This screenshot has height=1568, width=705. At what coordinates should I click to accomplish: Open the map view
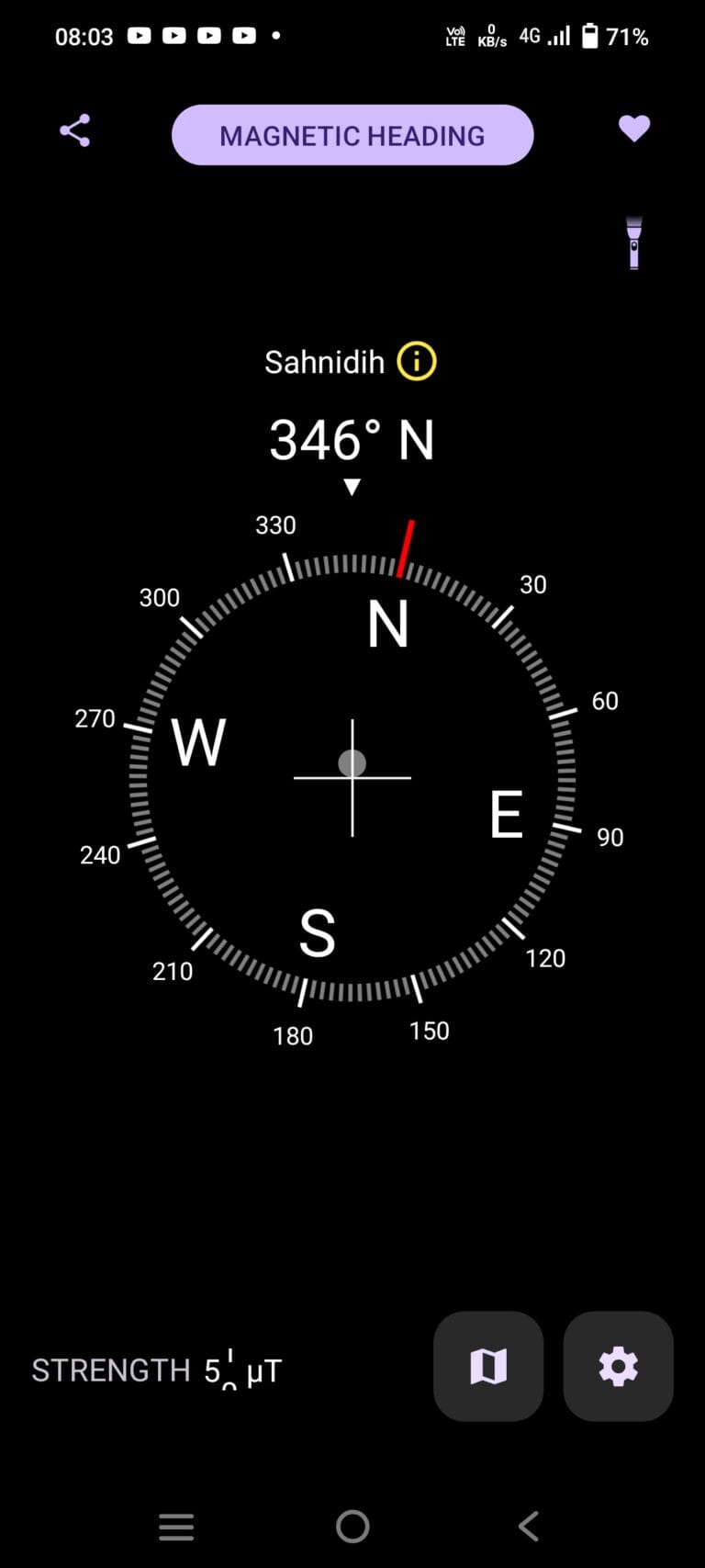click(488, 1366)
